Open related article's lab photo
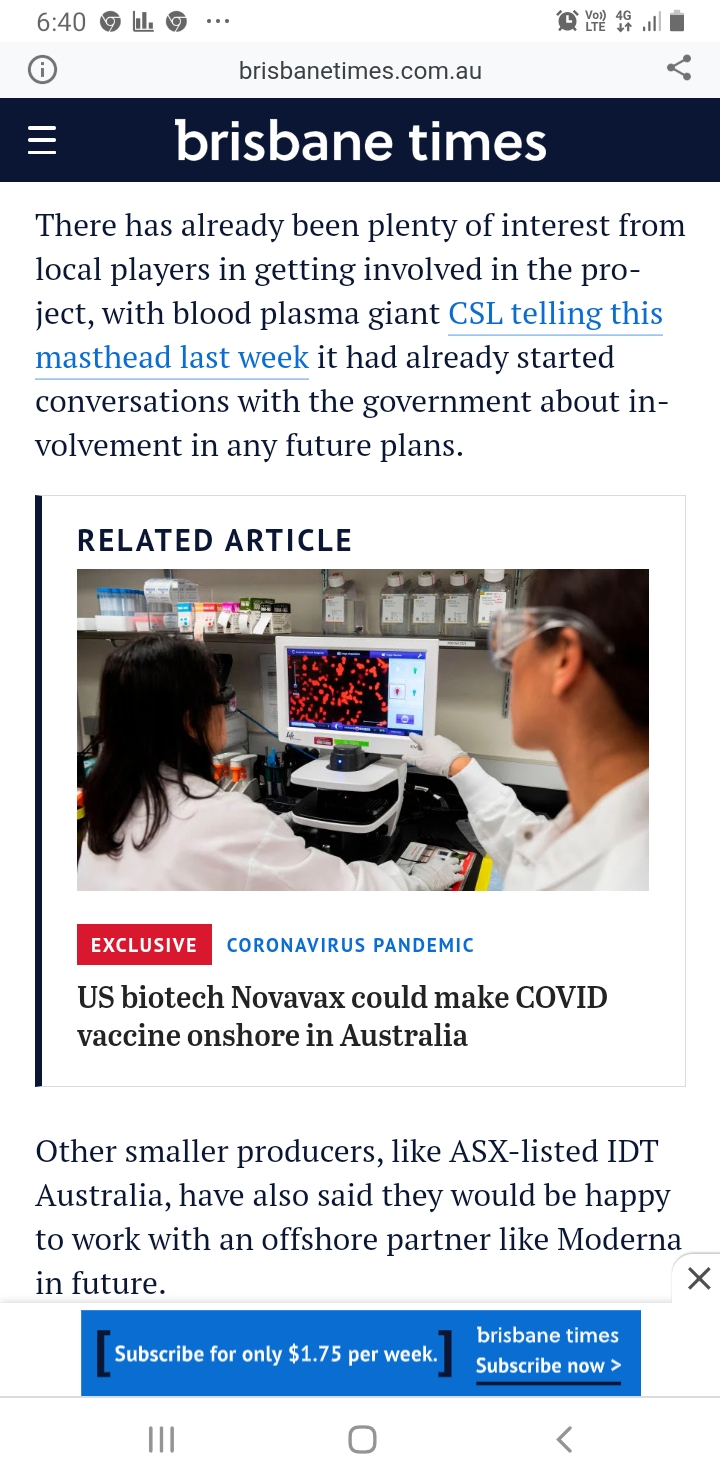The width and height of the screenshot is (720, 1480). [x=363, y=730]
